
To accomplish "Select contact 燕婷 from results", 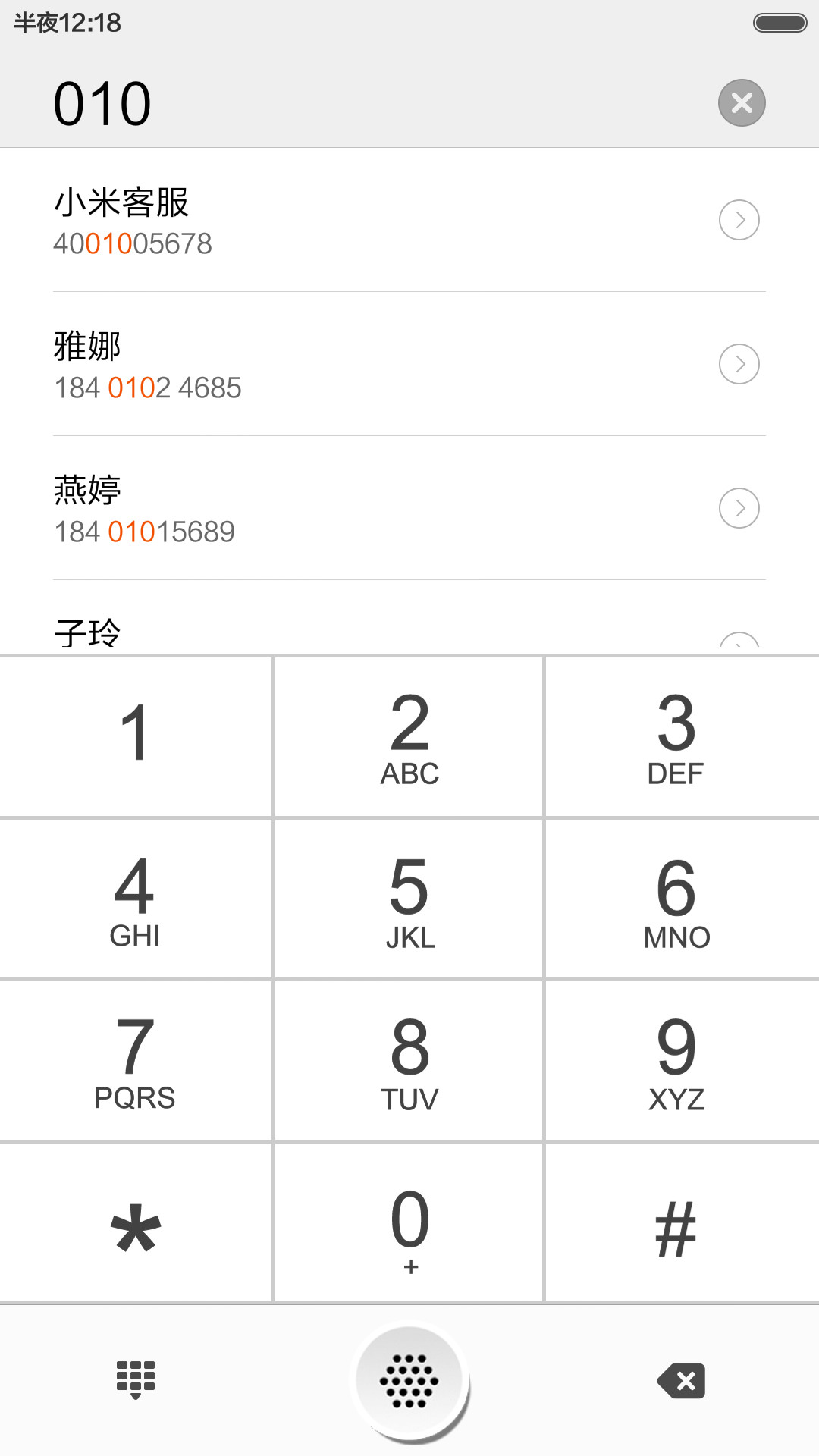I will (x=409, y=508).
